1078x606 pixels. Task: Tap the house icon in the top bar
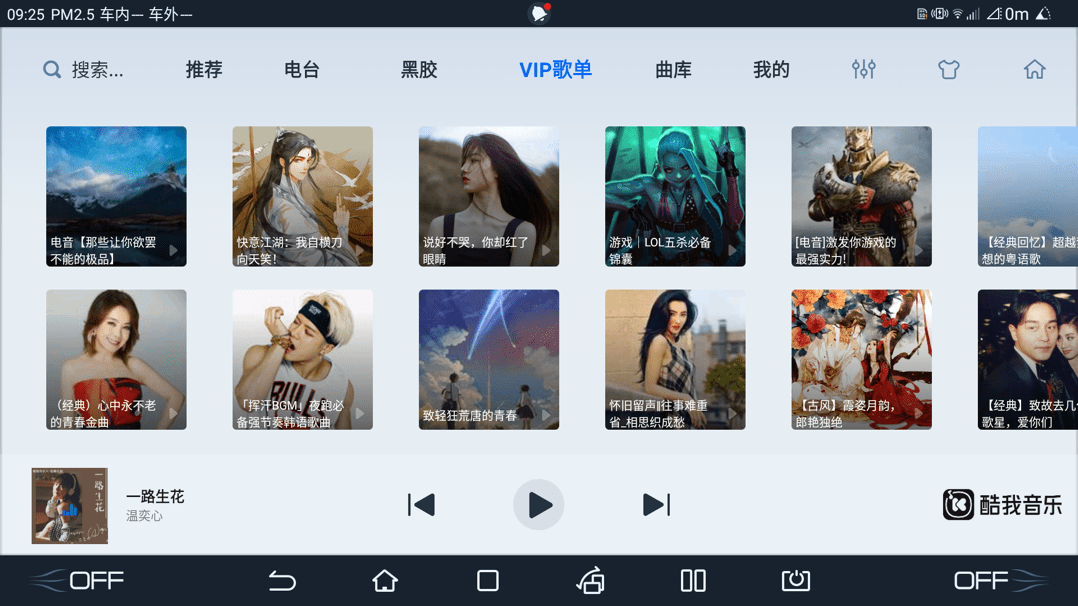(x=1034, y=70)
